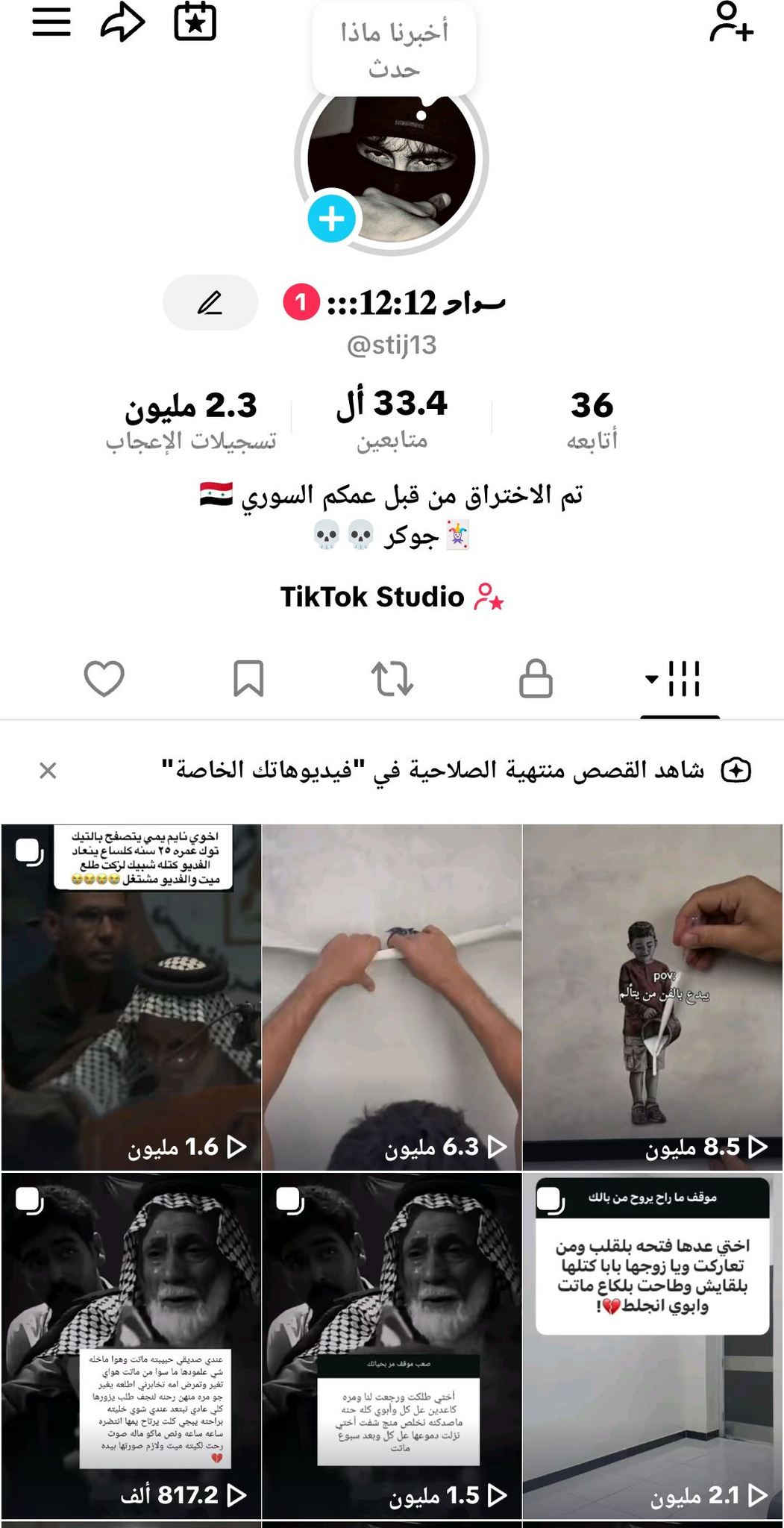Open the video with 817.2 thousand views
This screenshot has height=1528, width=784.
click(x=131, y=1345)
